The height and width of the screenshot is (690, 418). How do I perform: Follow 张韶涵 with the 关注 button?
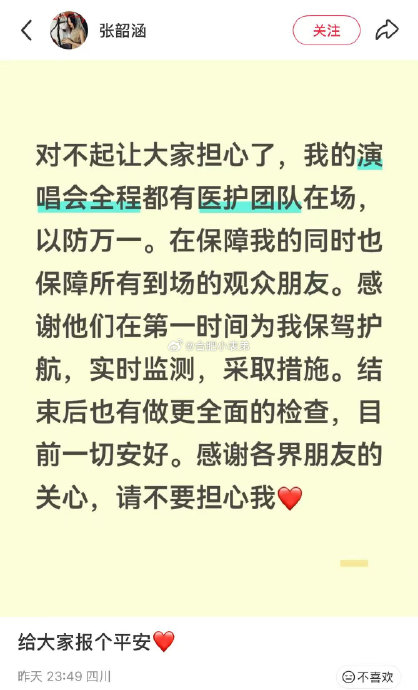tap(326, 30)
